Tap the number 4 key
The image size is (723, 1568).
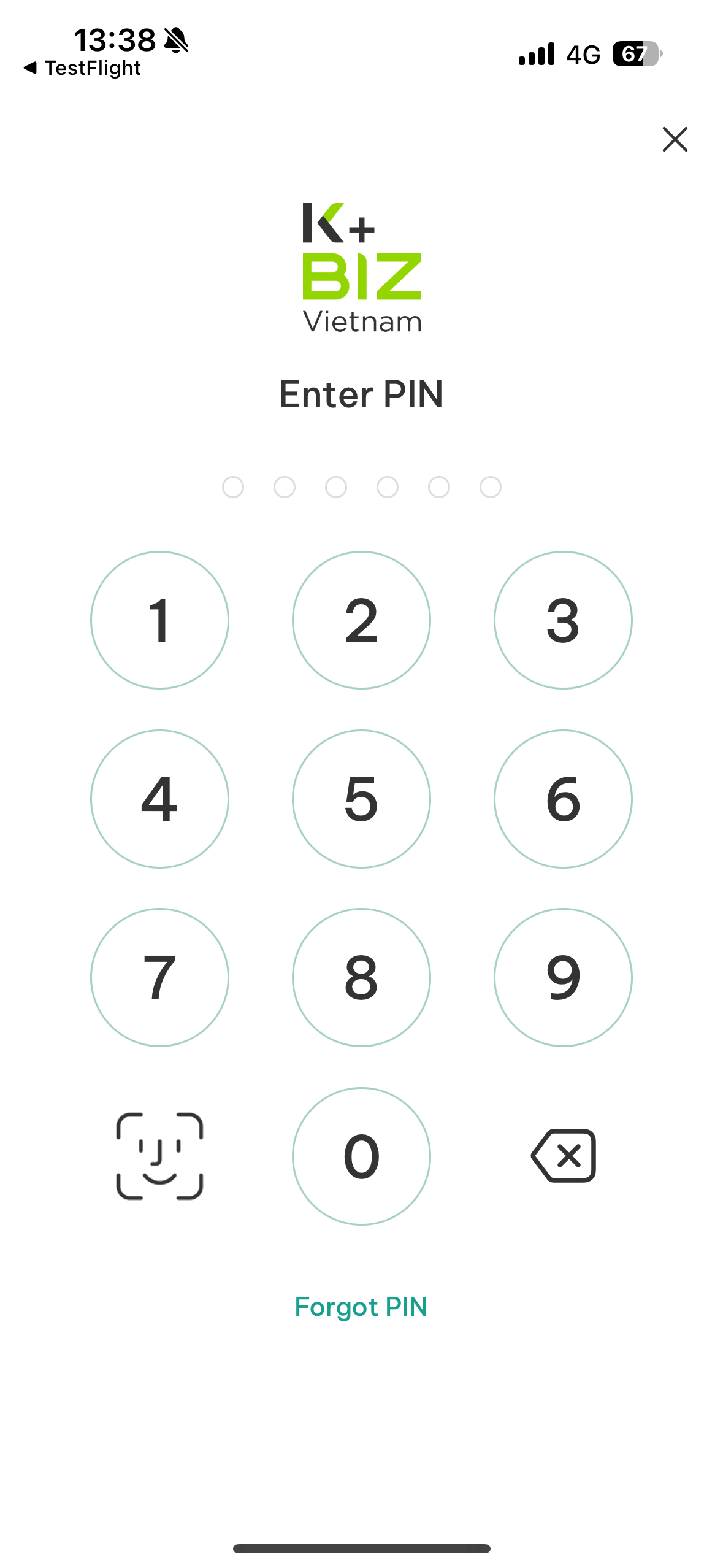click(x=159, y=799)
